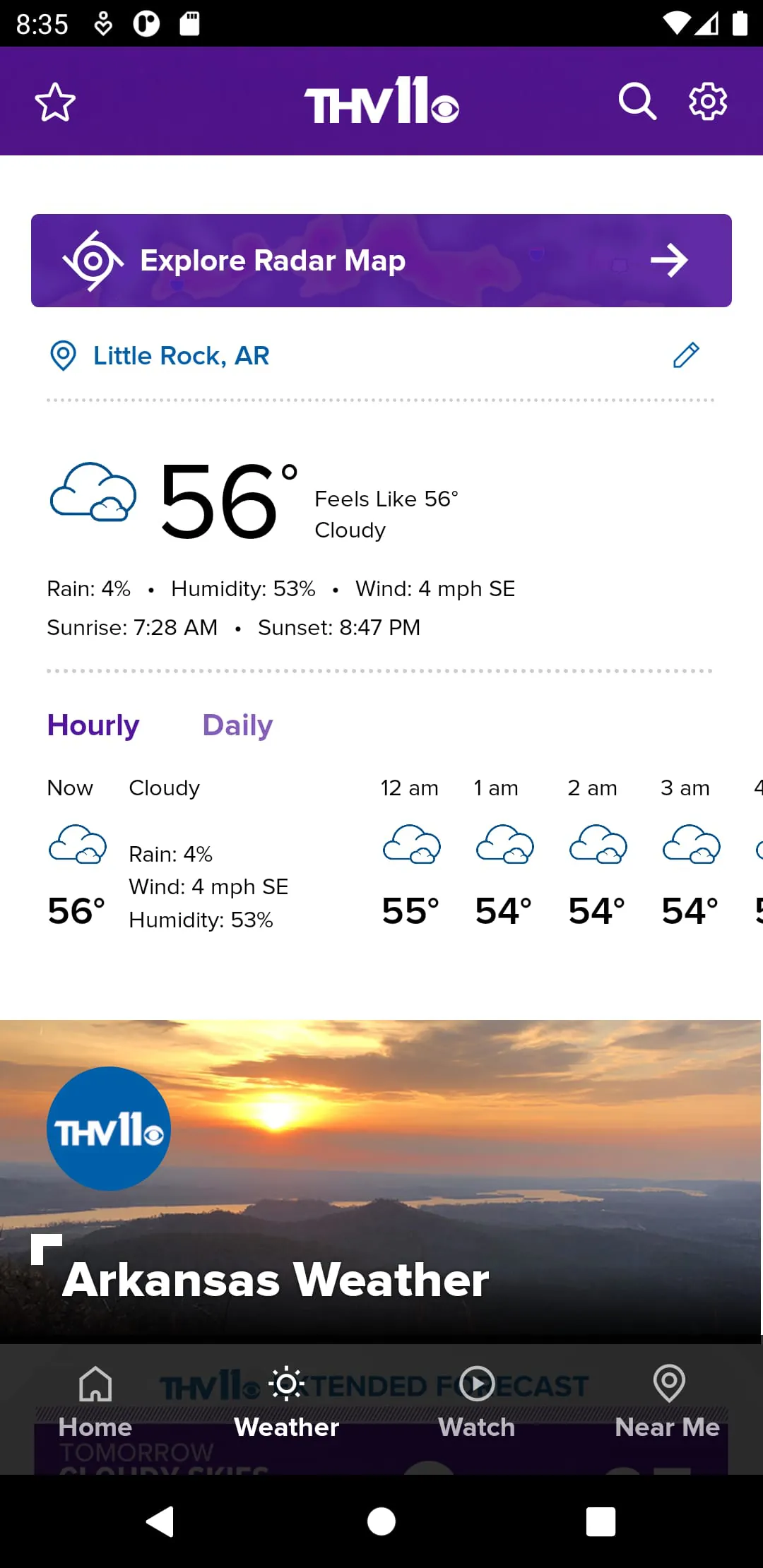The height and width of the screenshot is (1568, 763).
Task: Select the Weather tab
Action: [x=287, y=1402]
